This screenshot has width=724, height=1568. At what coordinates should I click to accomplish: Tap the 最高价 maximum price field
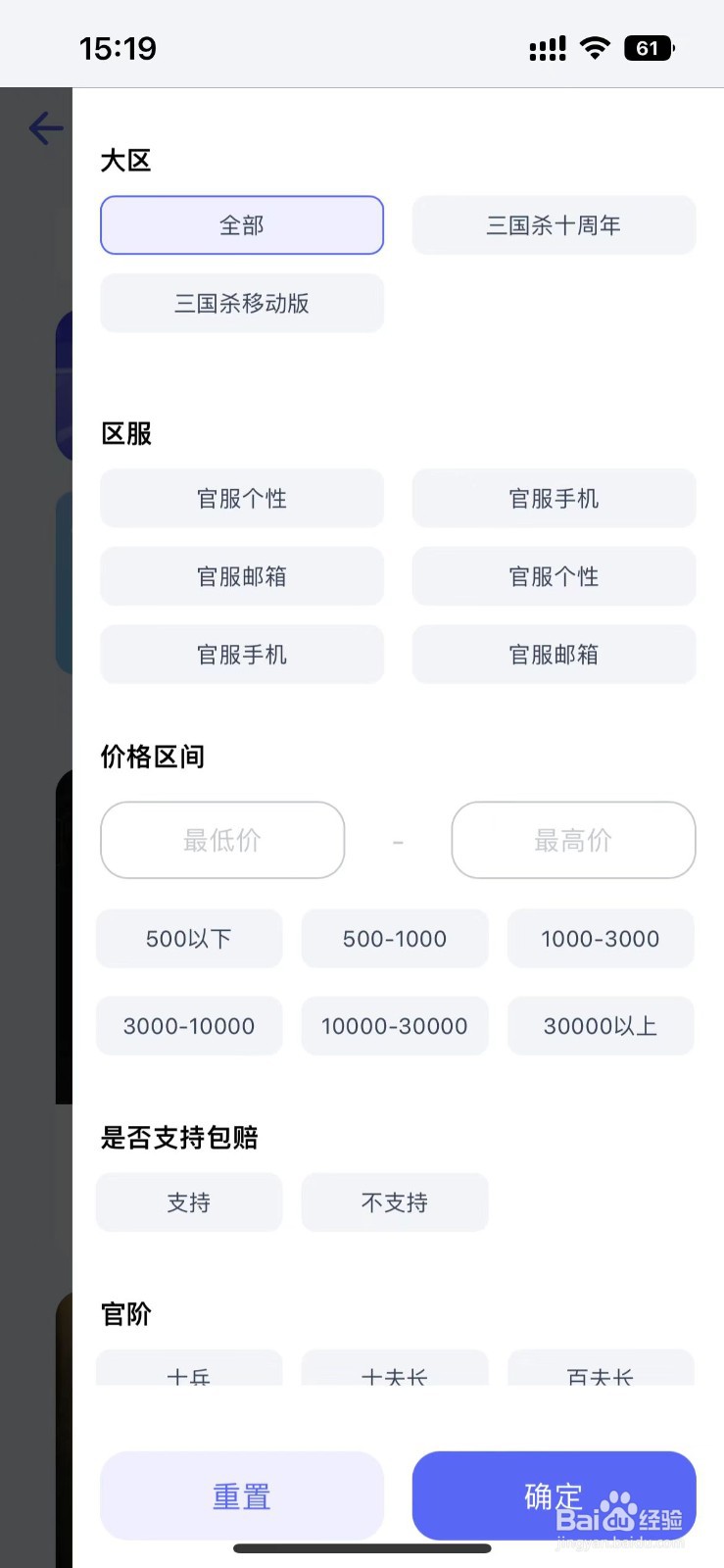[x=573, y=840]
